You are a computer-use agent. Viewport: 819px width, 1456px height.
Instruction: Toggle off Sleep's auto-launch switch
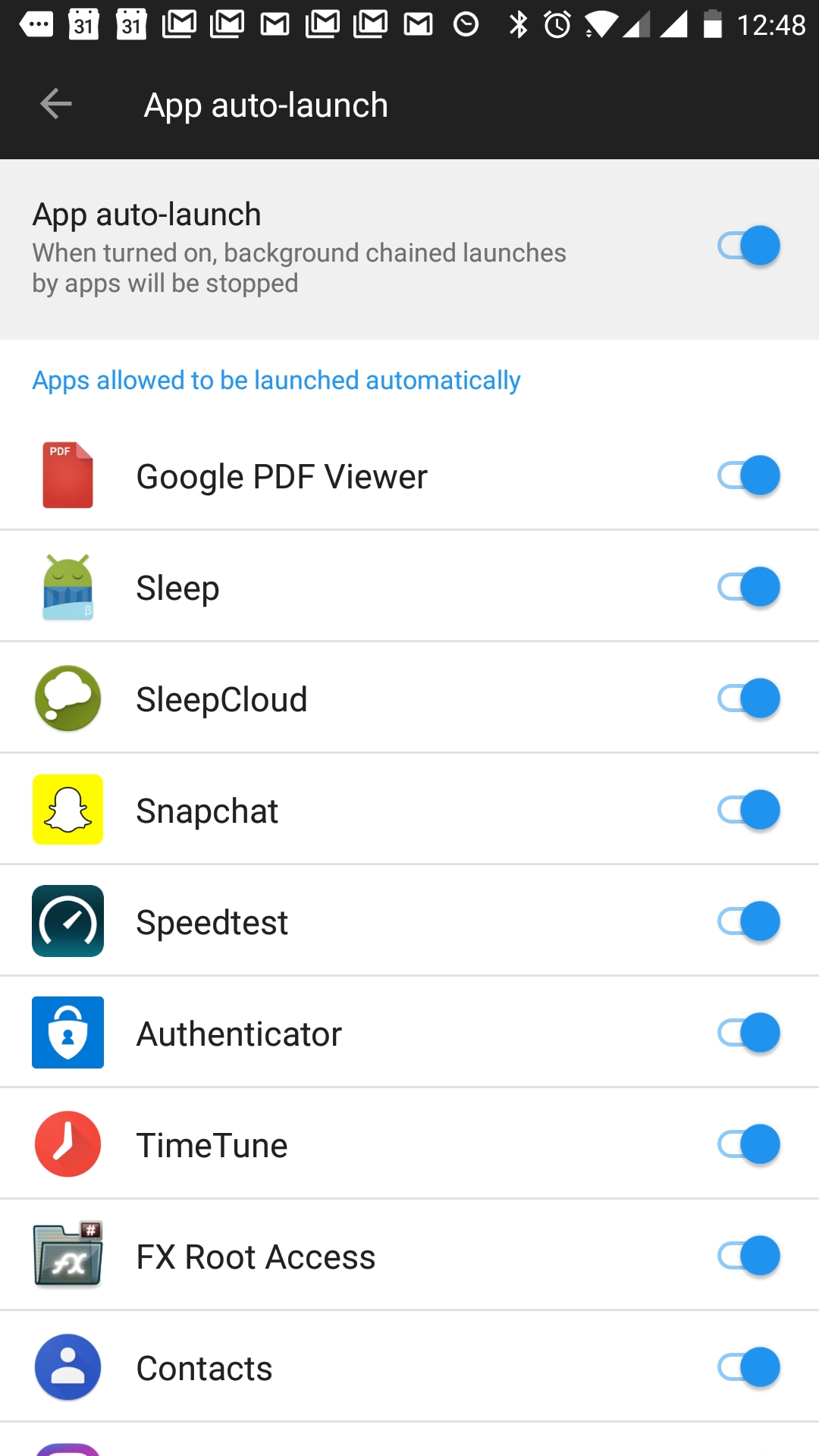tap(749, 586)
